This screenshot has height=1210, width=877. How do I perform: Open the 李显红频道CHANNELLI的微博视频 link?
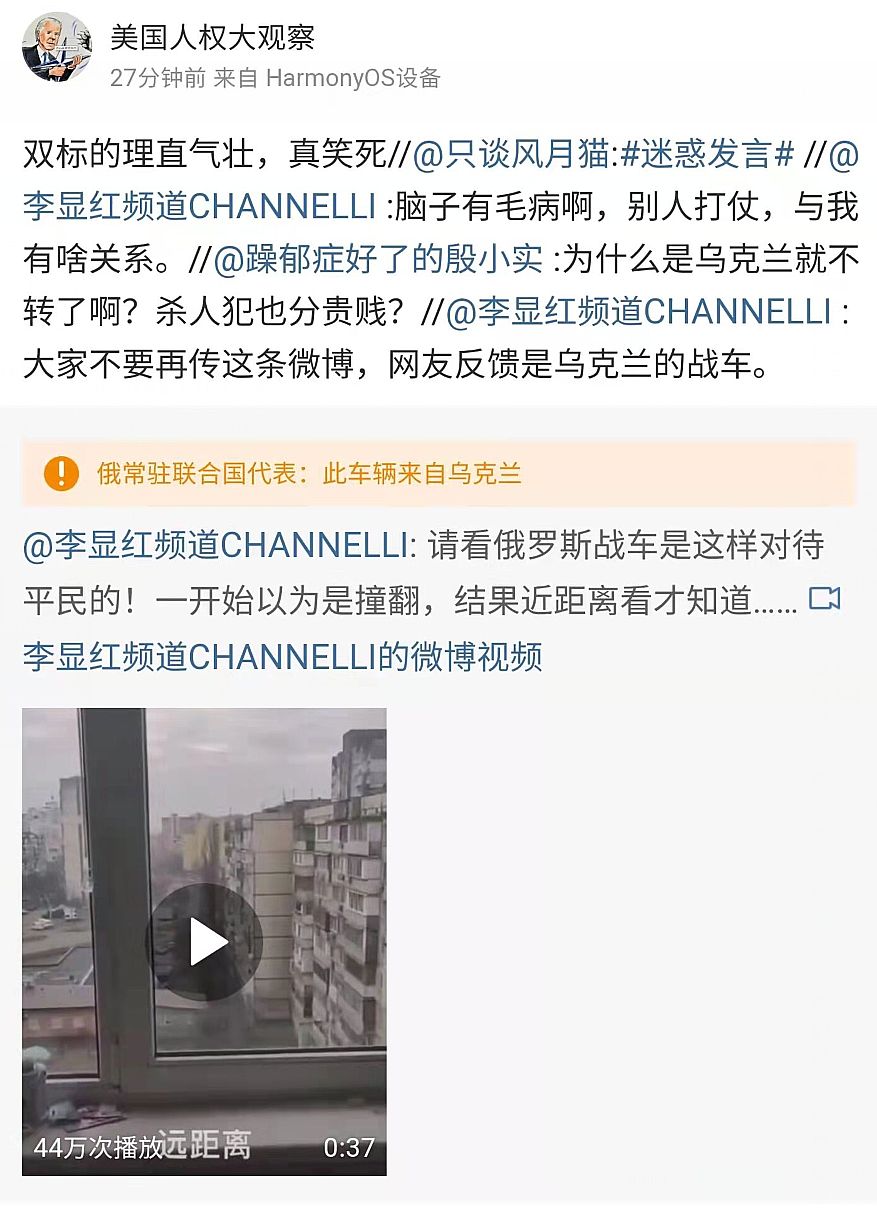282,656
